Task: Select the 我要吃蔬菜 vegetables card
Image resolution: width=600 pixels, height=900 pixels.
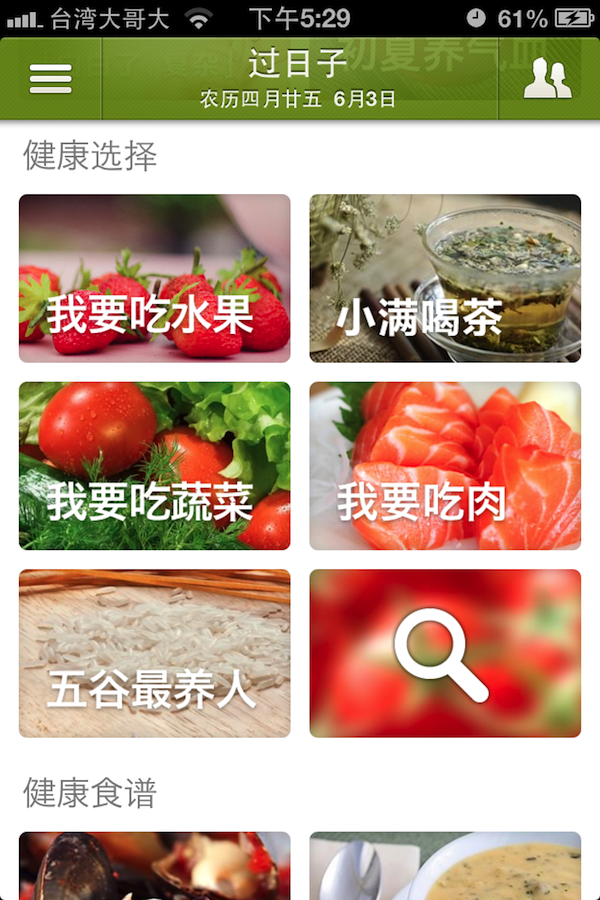Action: click(154, 466)
